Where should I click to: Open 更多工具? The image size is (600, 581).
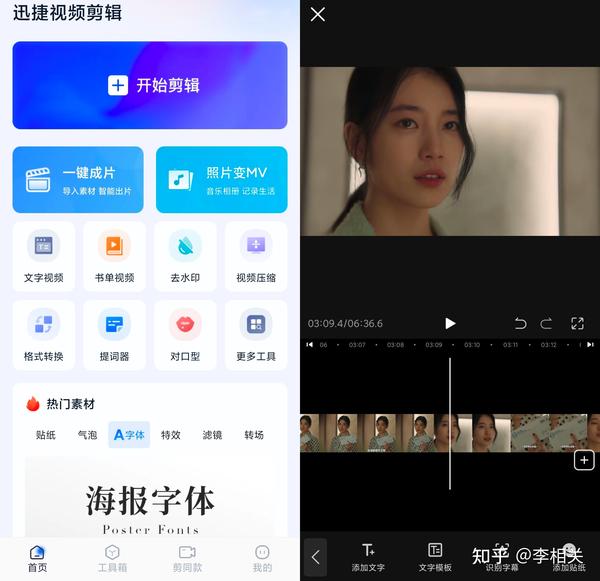(x=256, y=335)
